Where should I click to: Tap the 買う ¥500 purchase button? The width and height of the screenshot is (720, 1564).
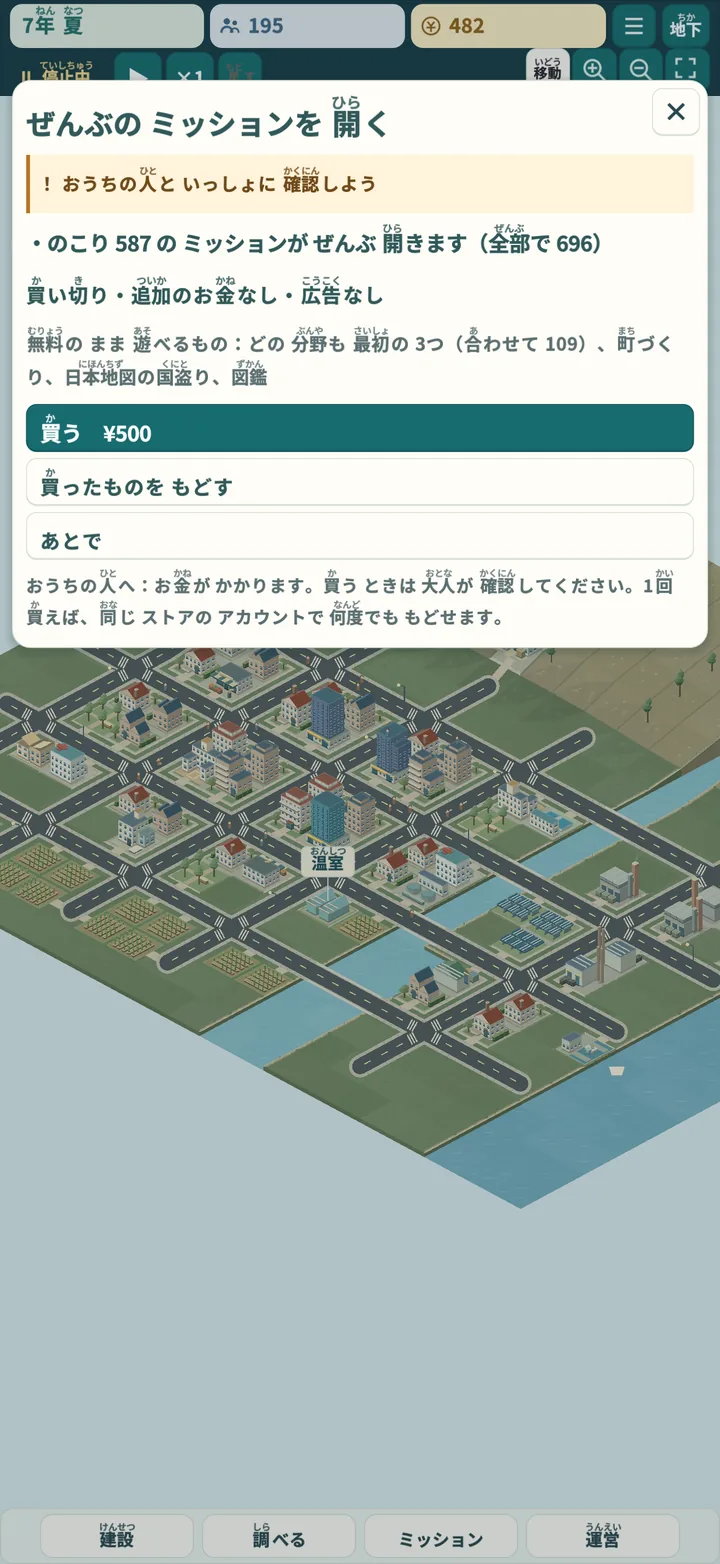360,428
